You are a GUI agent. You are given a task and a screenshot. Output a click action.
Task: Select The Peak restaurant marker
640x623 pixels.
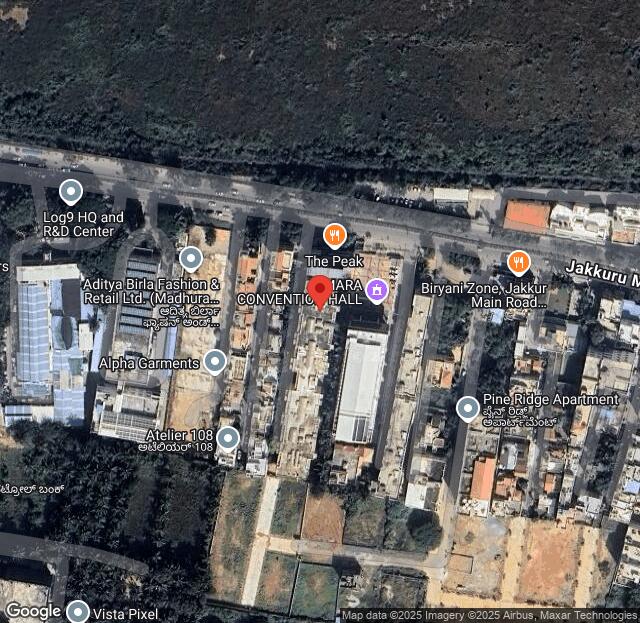coord(334,236)
